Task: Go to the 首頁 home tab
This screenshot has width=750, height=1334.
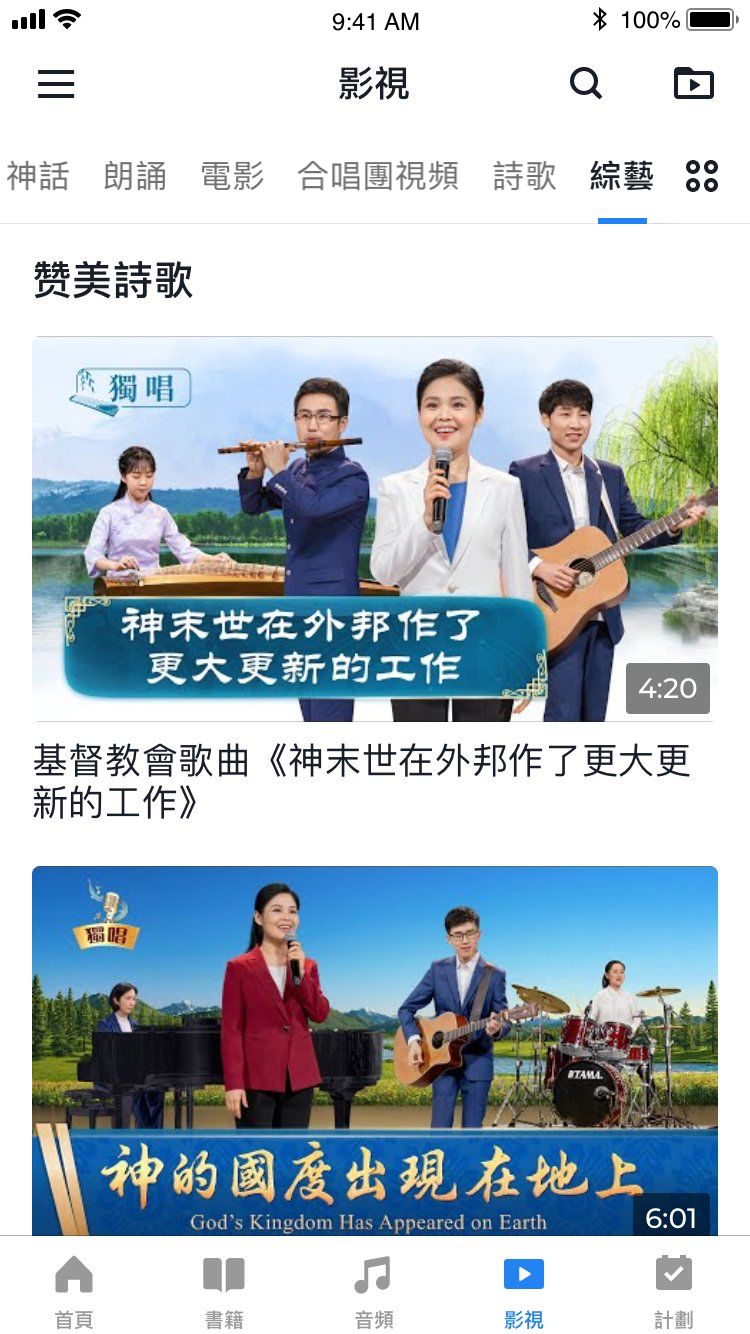Action: click(74, 1290)
